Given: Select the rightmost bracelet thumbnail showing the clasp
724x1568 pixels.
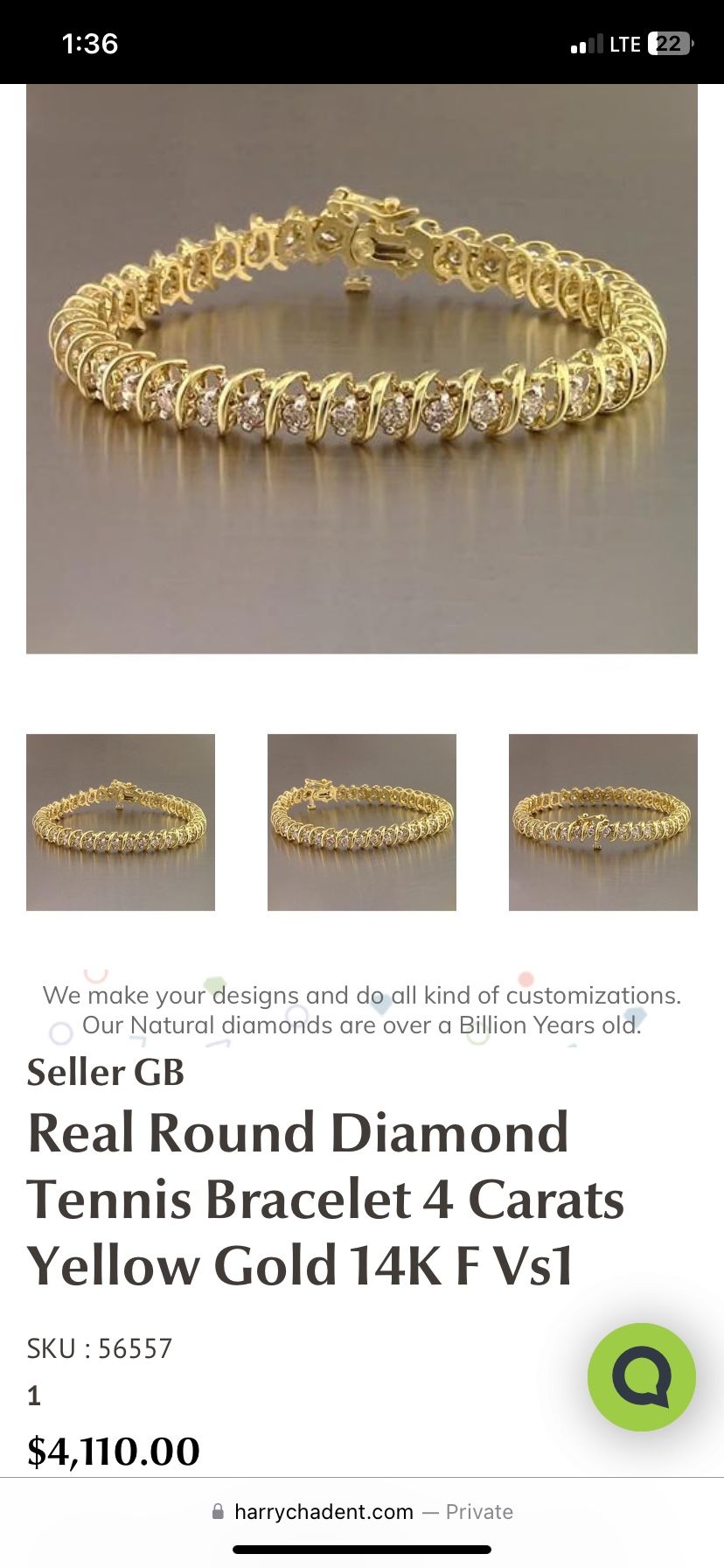Looking at the screenshot, I should coord(602,822).
